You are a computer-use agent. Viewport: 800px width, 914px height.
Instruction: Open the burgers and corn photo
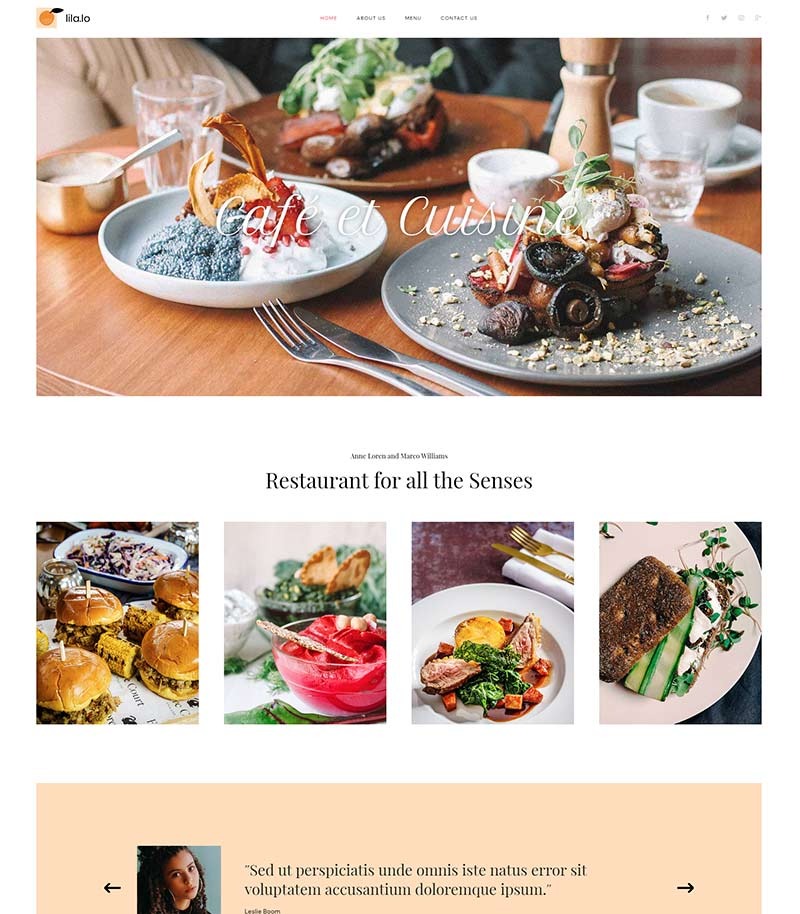(x=117, y=622)
